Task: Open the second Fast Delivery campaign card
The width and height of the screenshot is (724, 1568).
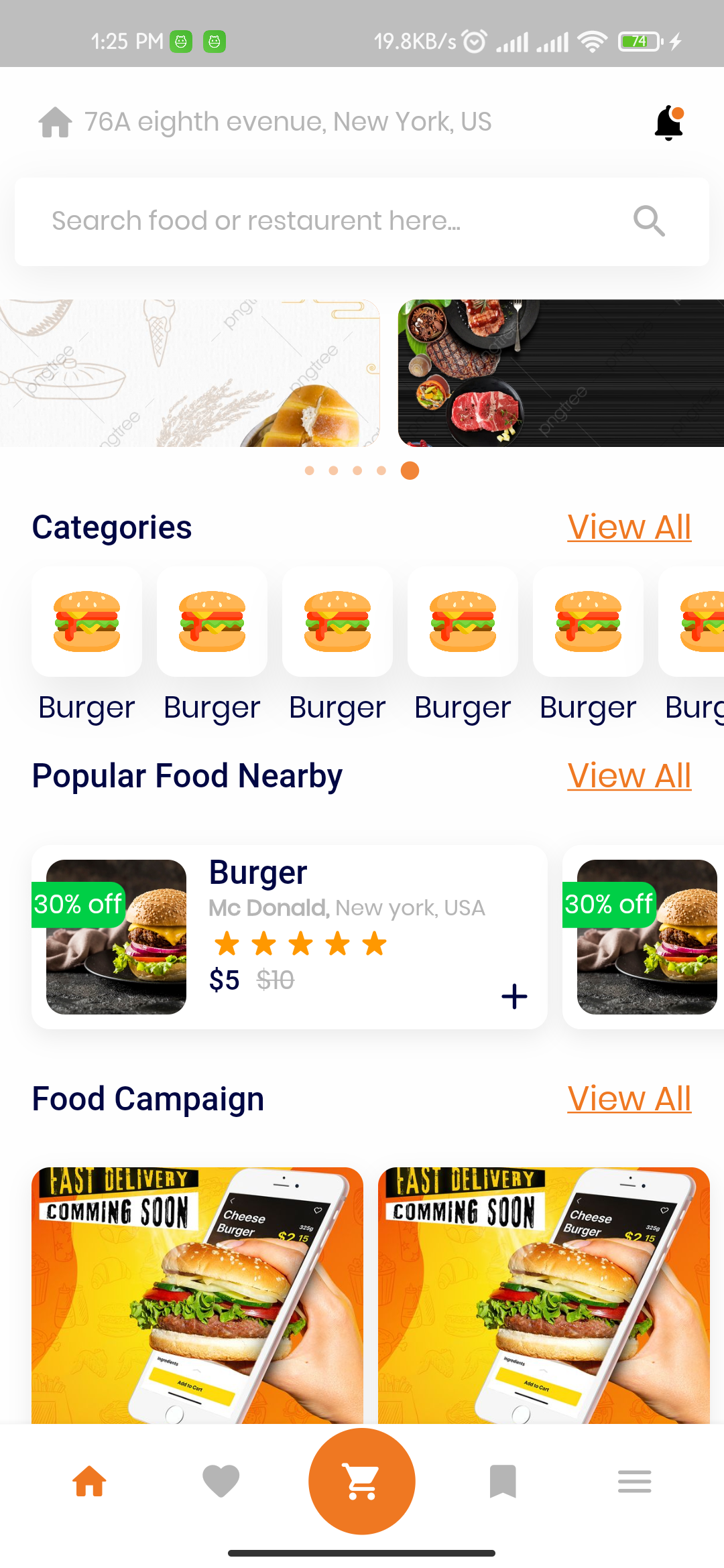Action: click(x=544, y=1295)
